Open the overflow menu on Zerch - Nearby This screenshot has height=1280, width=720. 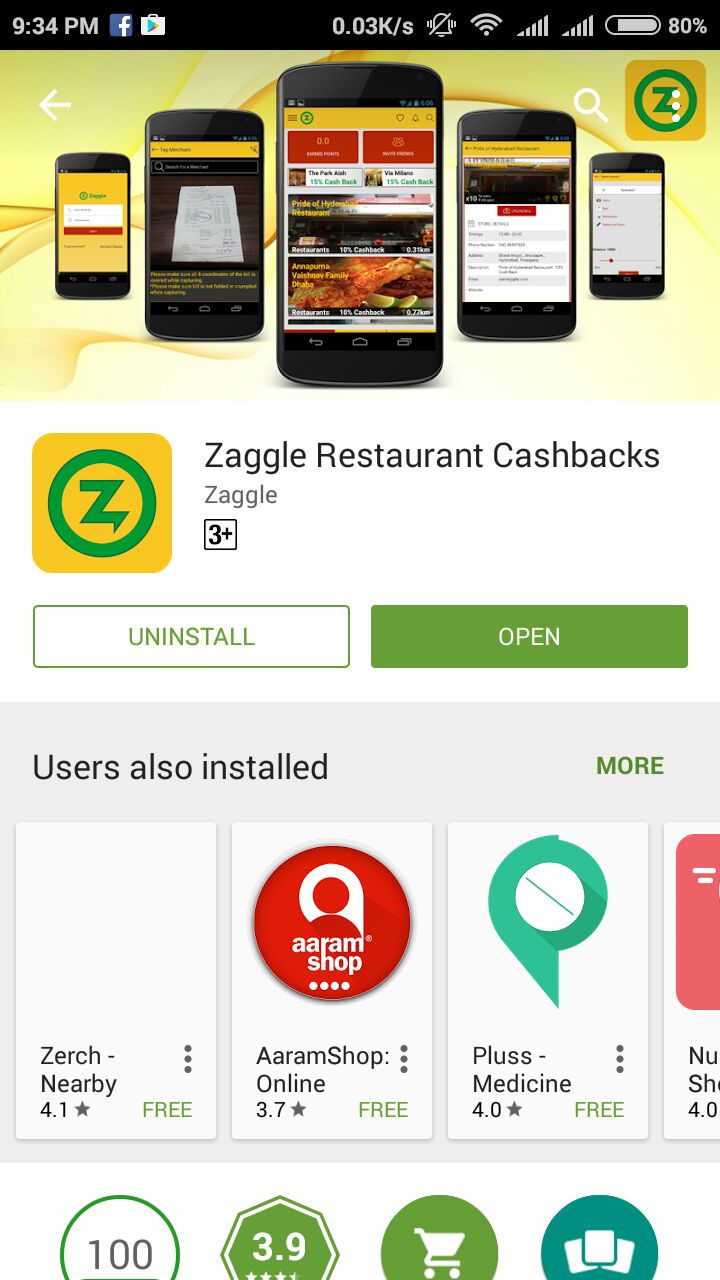[186, 1057]
